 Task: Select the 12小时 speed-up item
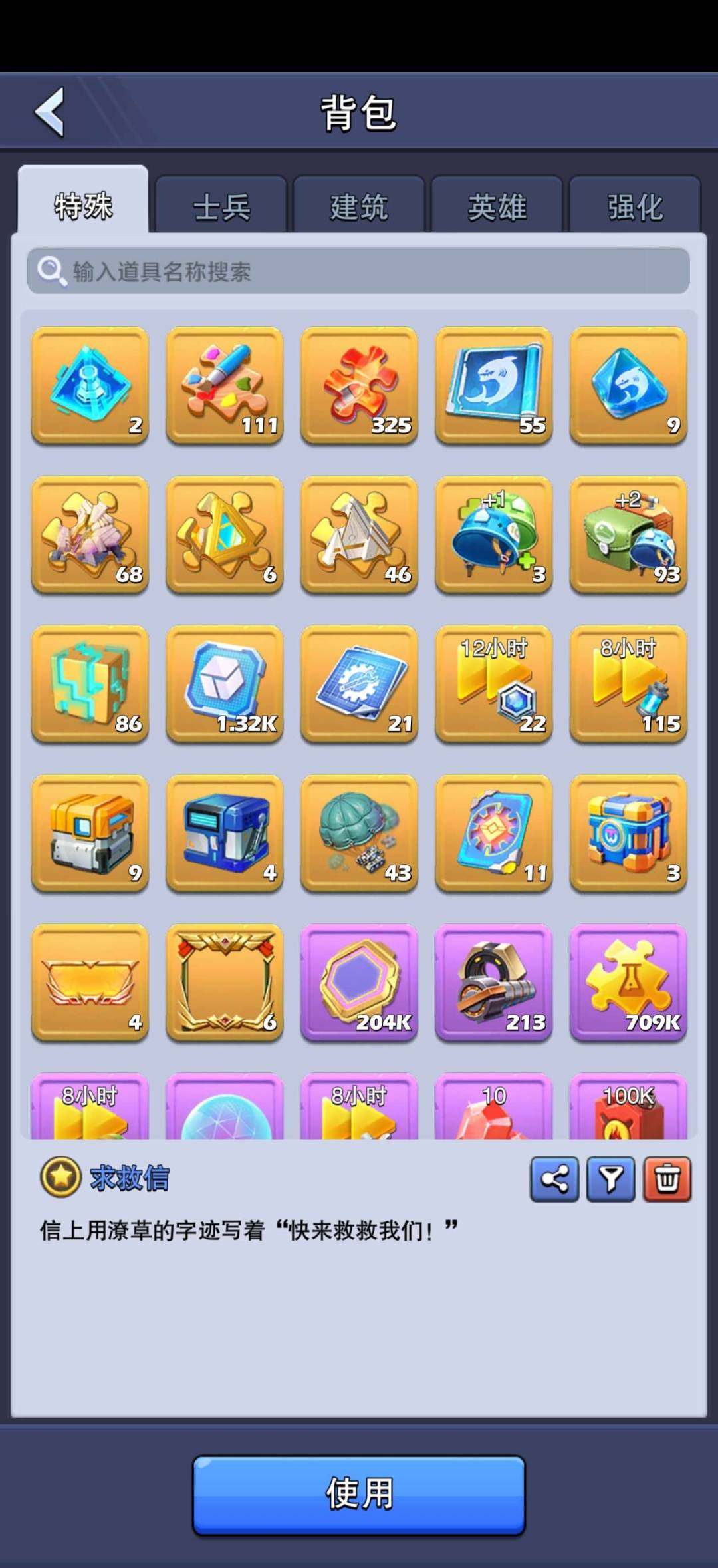click(x=494, y=684)
